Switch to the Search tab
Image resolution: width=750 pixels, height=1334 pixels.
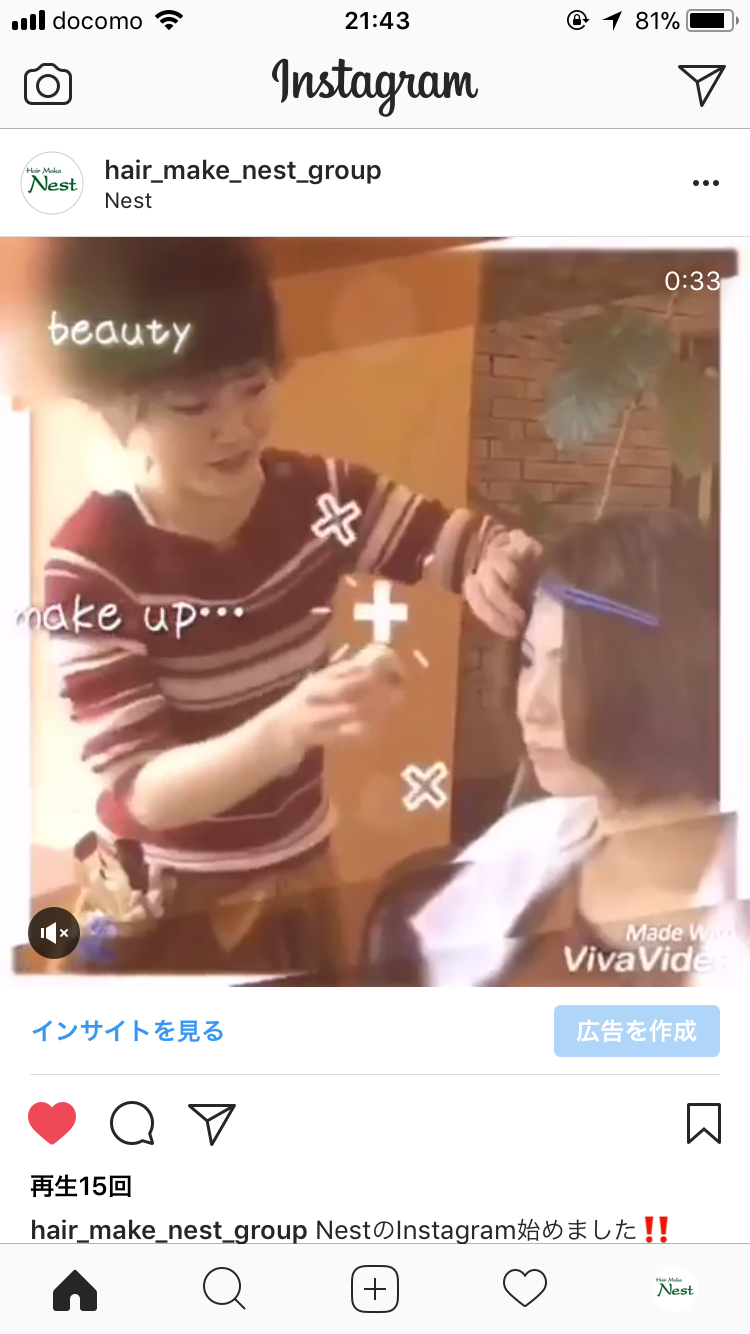224,1289
